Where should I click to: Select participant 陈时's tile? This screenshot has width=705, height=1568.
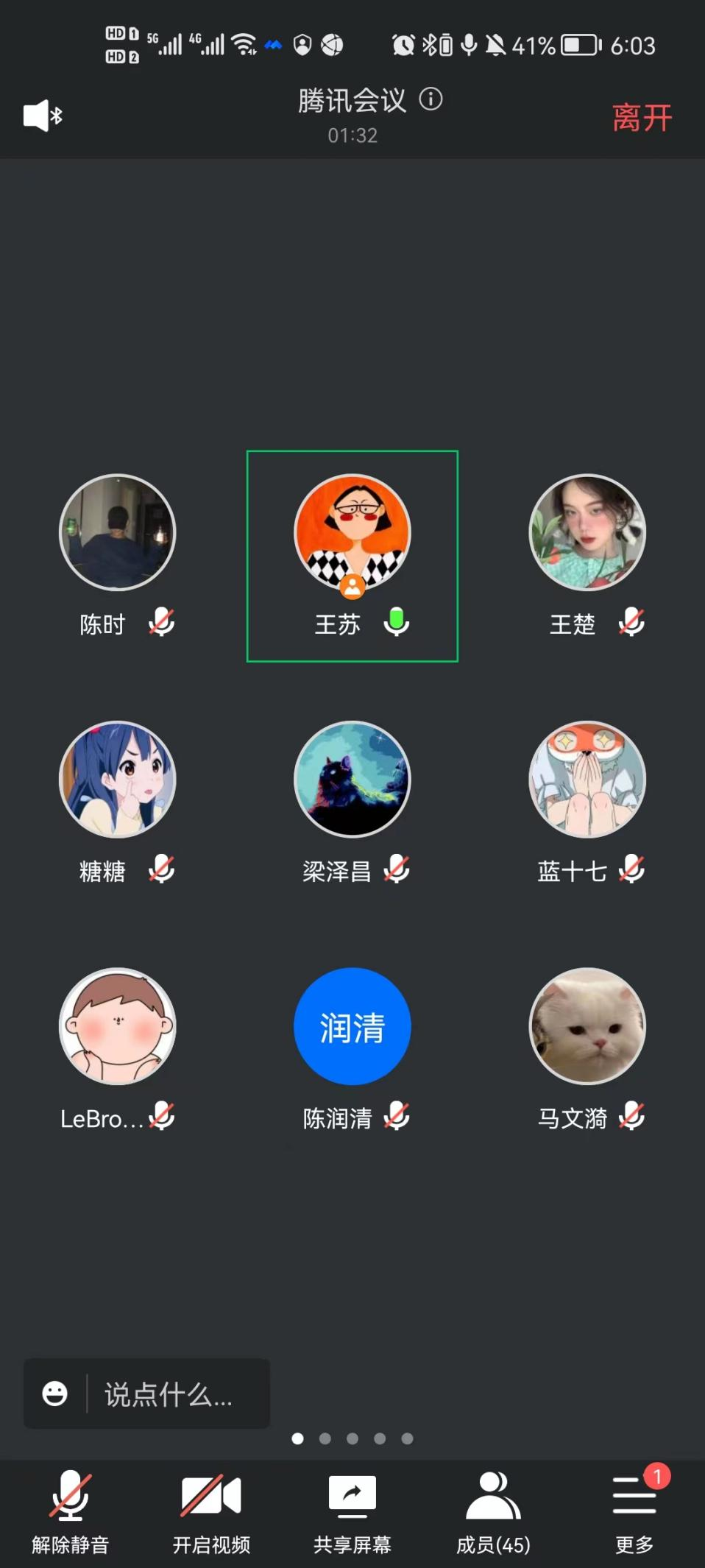tap(118, 533)
